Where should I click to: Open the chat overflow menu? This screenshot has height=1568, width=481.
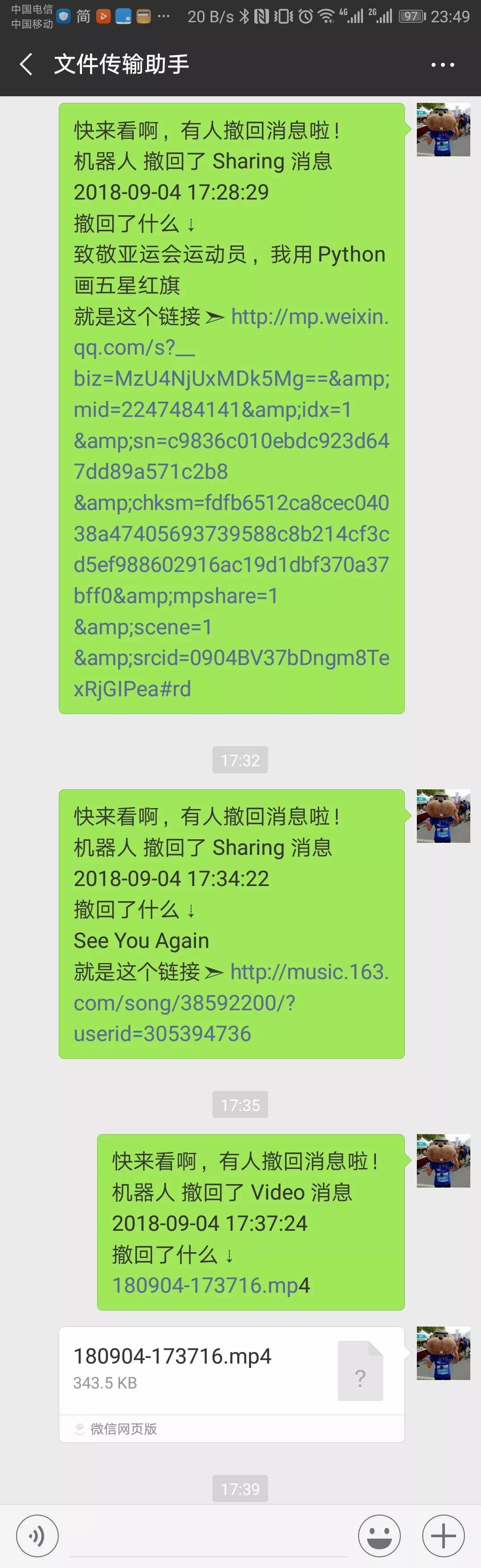(x=443, y=65)
